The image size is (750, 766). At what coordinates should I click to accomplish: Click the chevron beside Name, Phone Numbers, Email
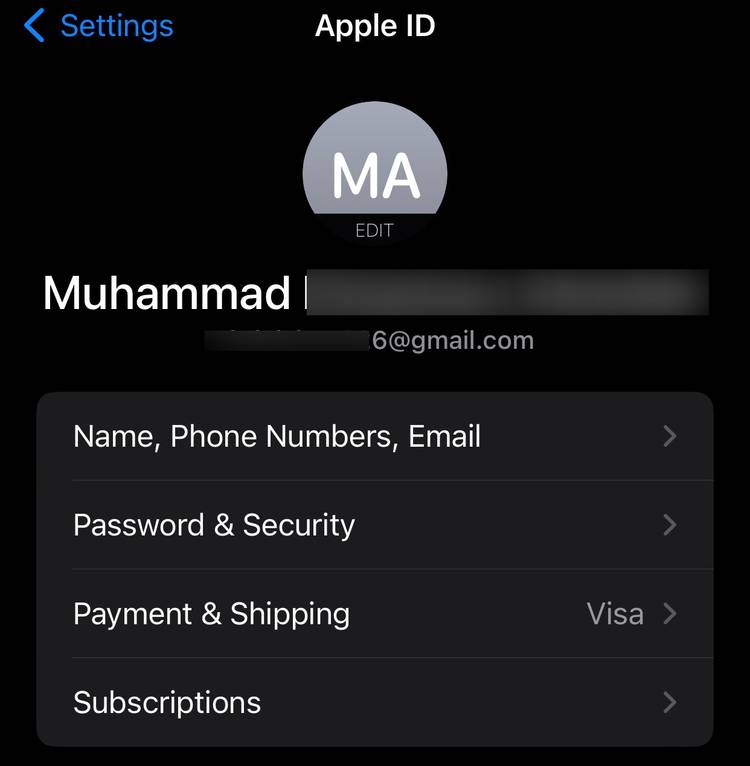[x=669, y=436]
